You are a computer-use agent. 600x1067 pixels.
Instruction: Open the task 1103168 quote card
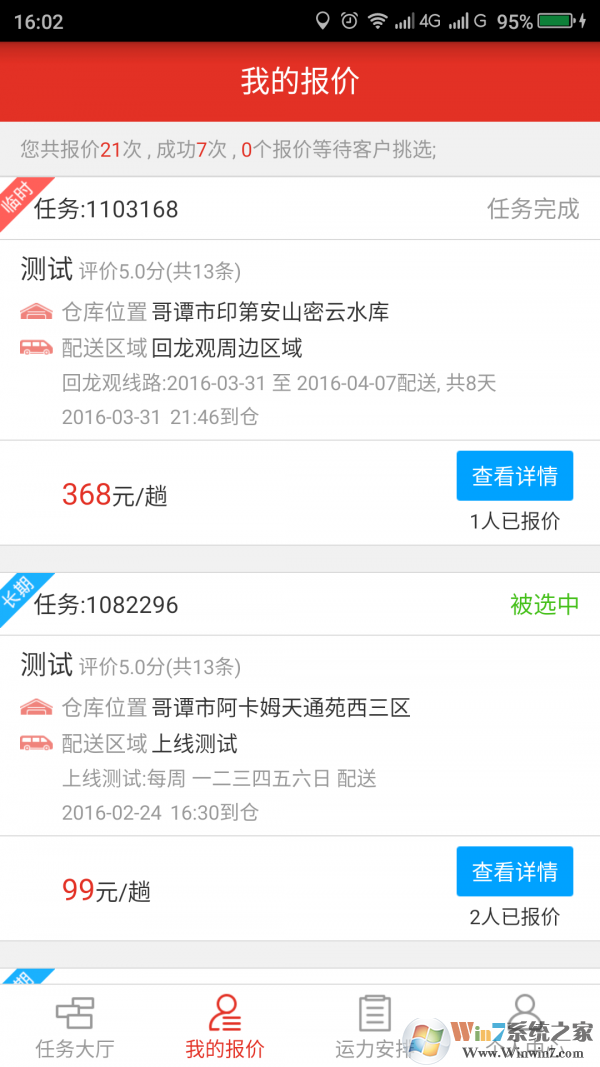(x=250, y=340)
